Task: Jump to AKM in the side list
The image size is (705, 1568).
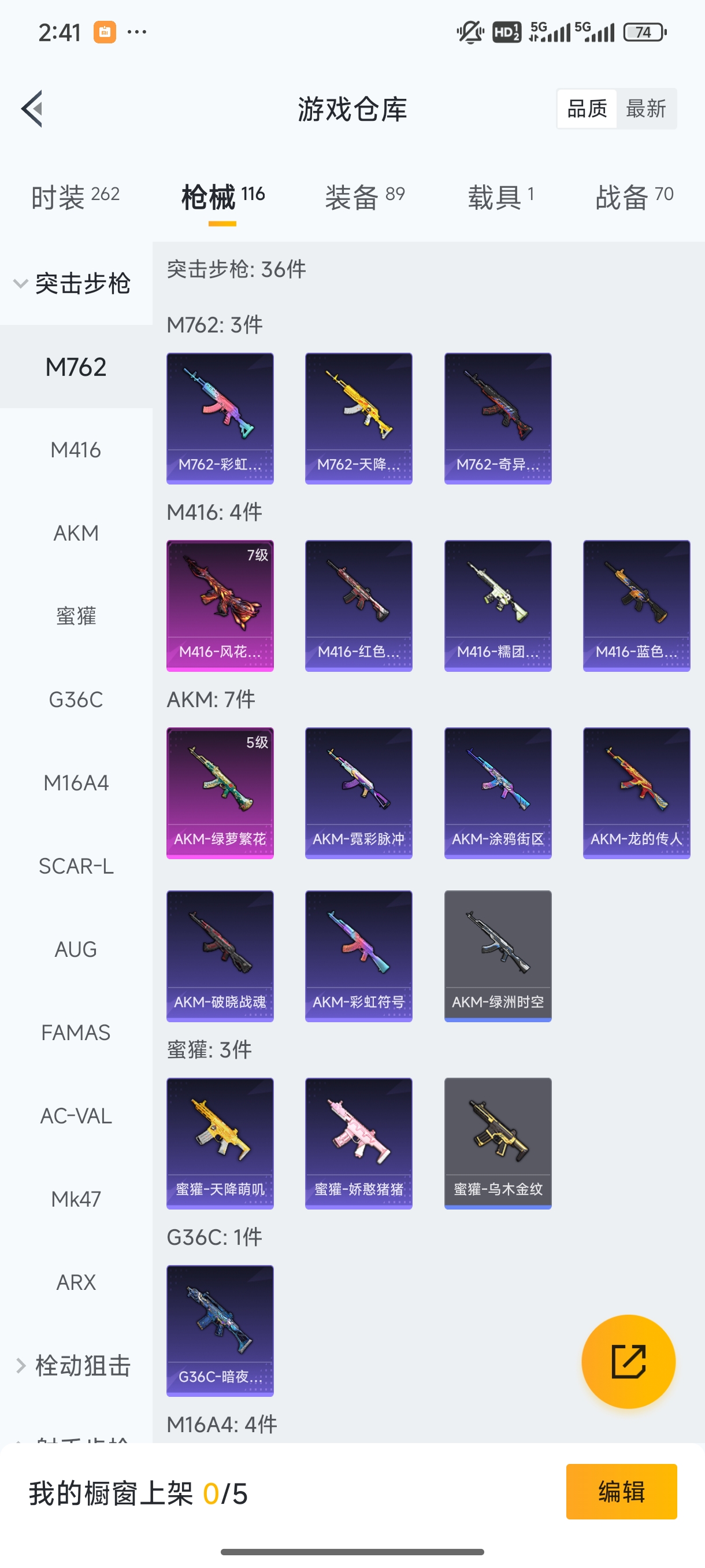Action: click(76, 533)
